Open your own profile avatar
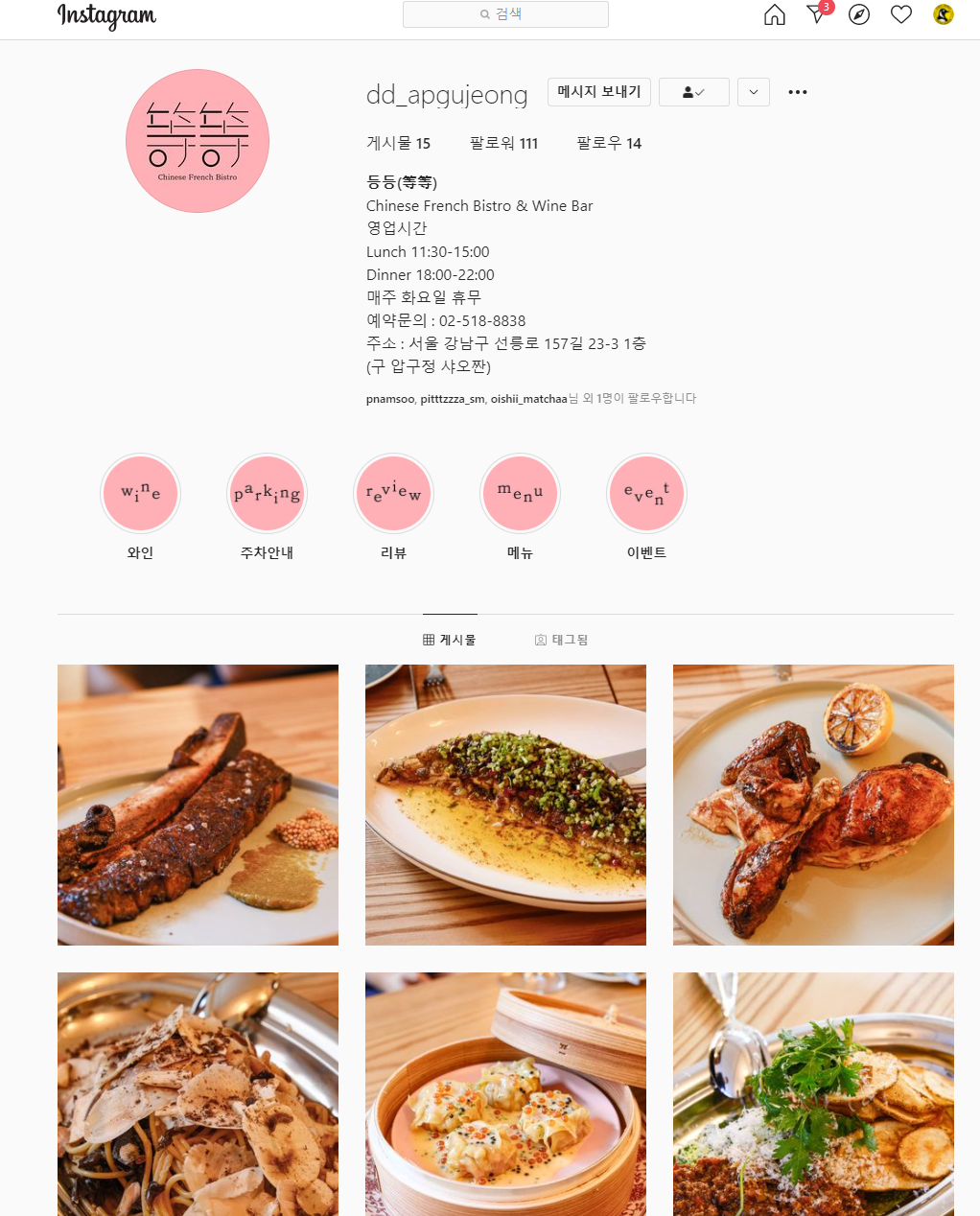Image resolution: width=980 pixels, height=1216 pixels. 944,14
